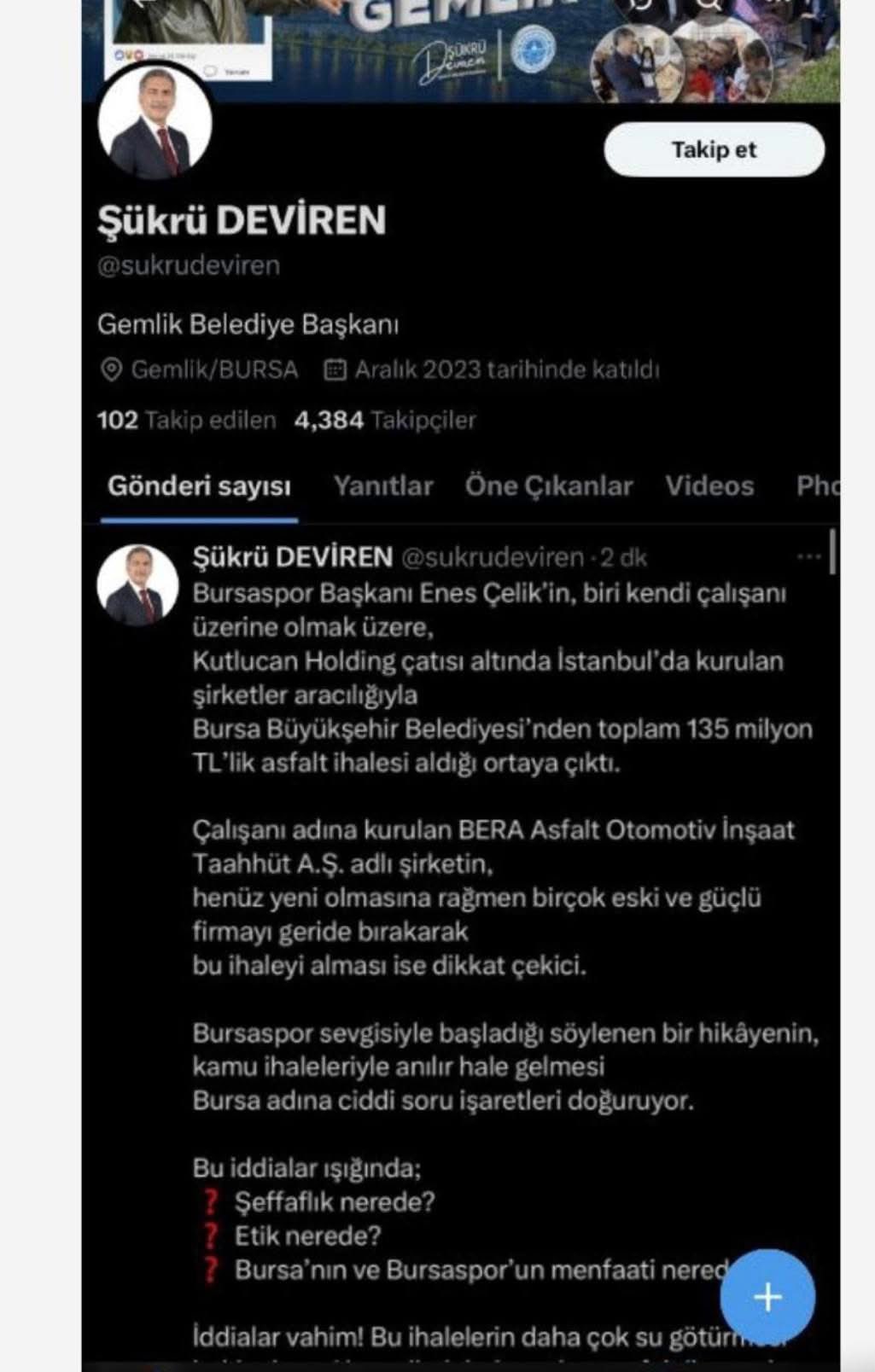Compose a new post with the plus button
The image size is (875, 1372).
coord(767,1297)
